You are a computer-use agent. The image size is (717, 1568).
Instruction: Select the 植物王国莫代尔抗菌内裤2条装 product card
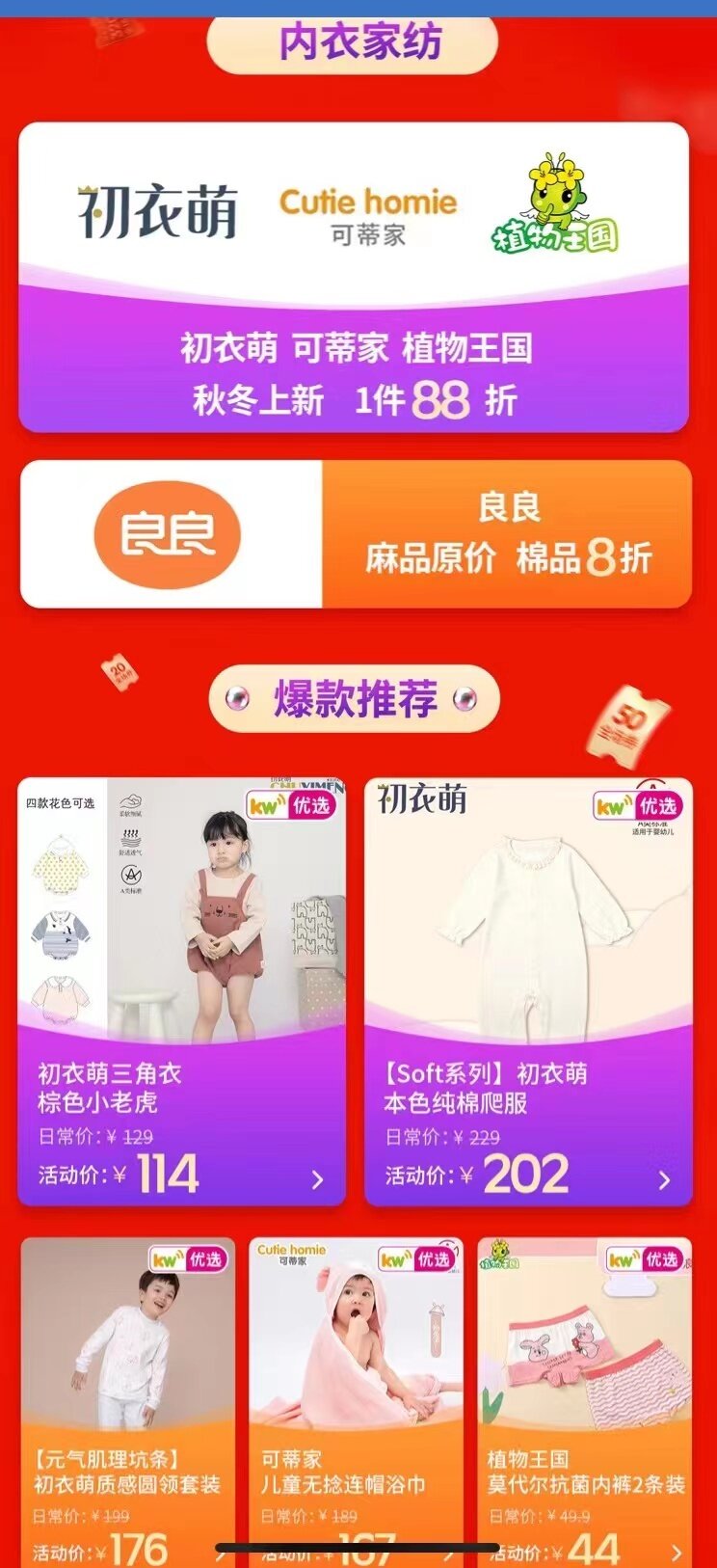click(x=585, y=1398)
